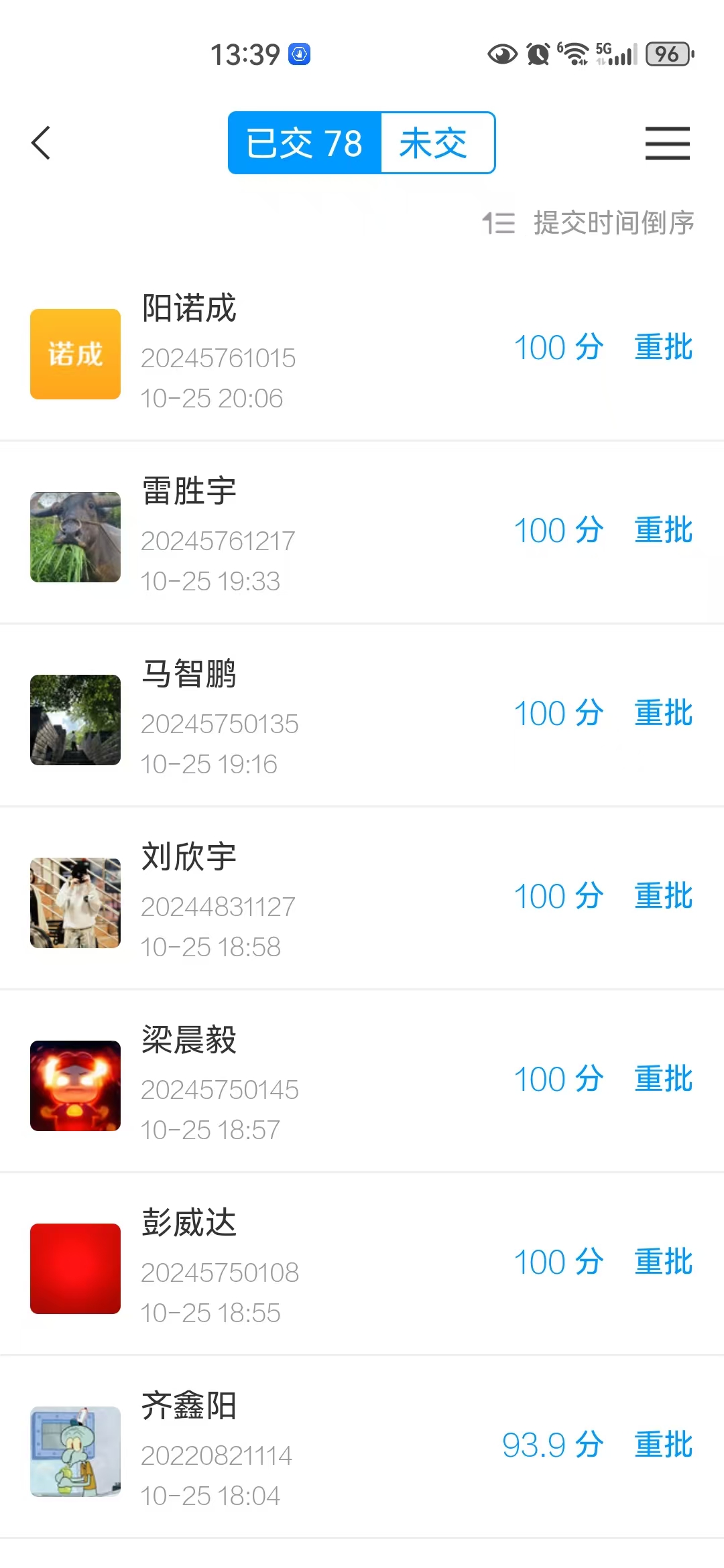Regrade 刘欣宇's homework

click(663, 897)
